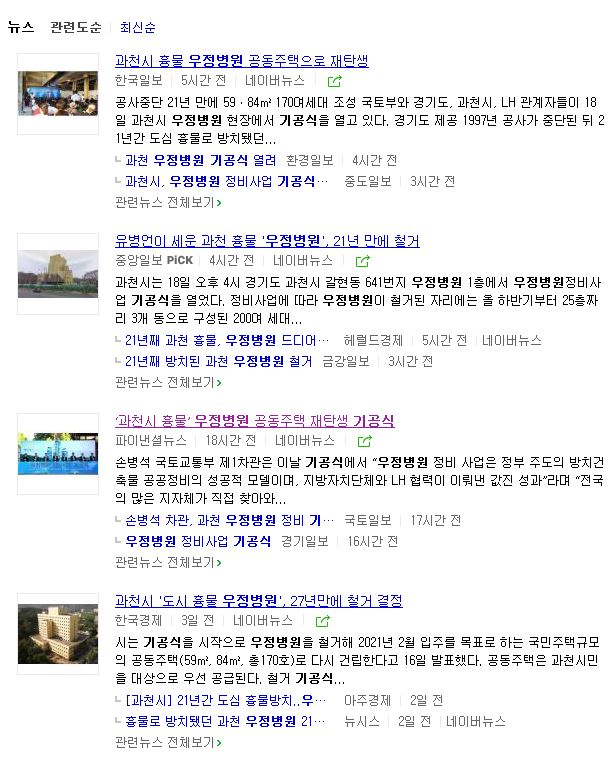
Task: Open related article '우정병원 정비사업 기공식' from 경기일보
Action: pyautogui.click(x=197, y=541)
